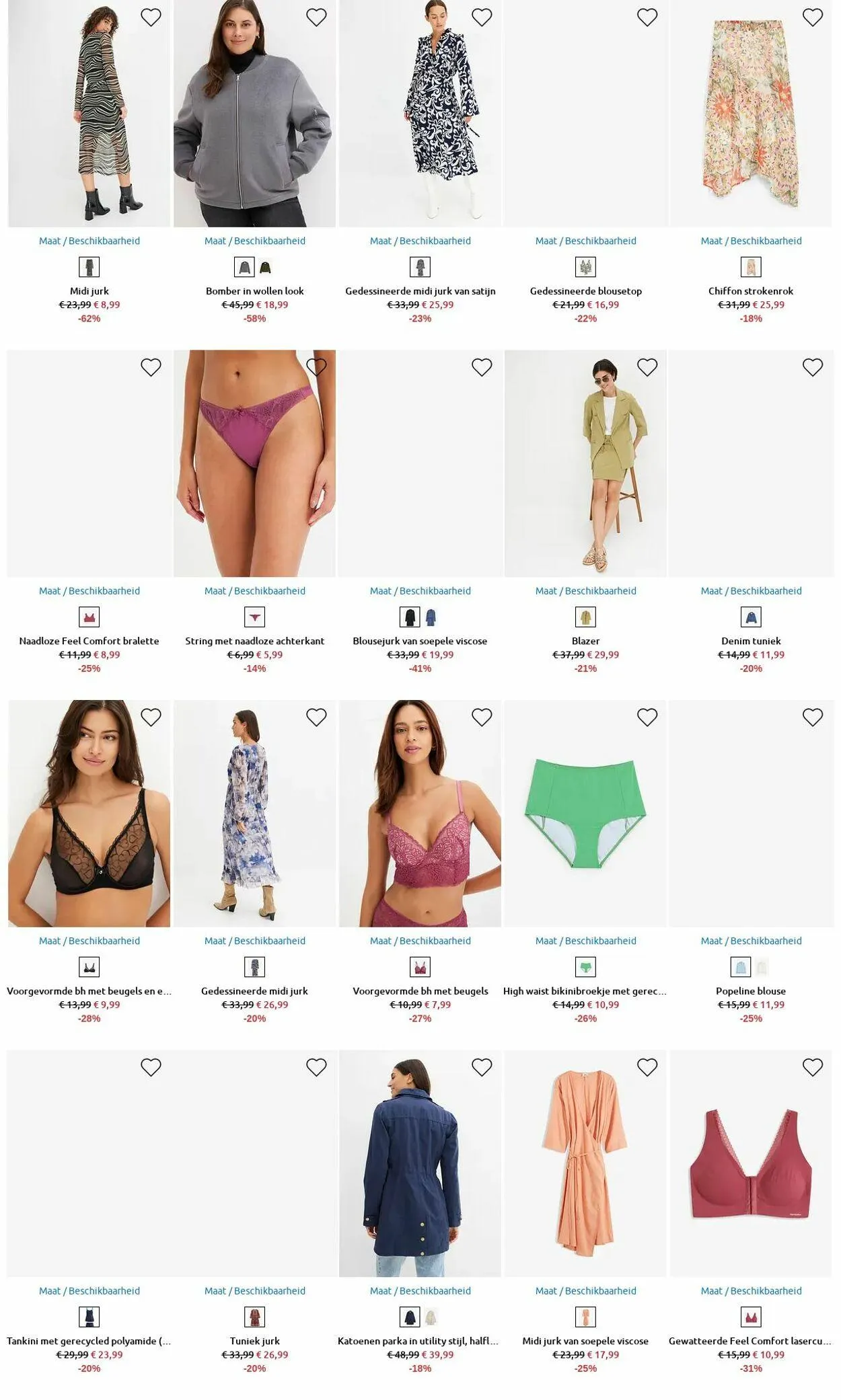Screen dimensions: 841x1400
Task: Select the green color swatch for Bomber
Action: (x=265, y=268)
